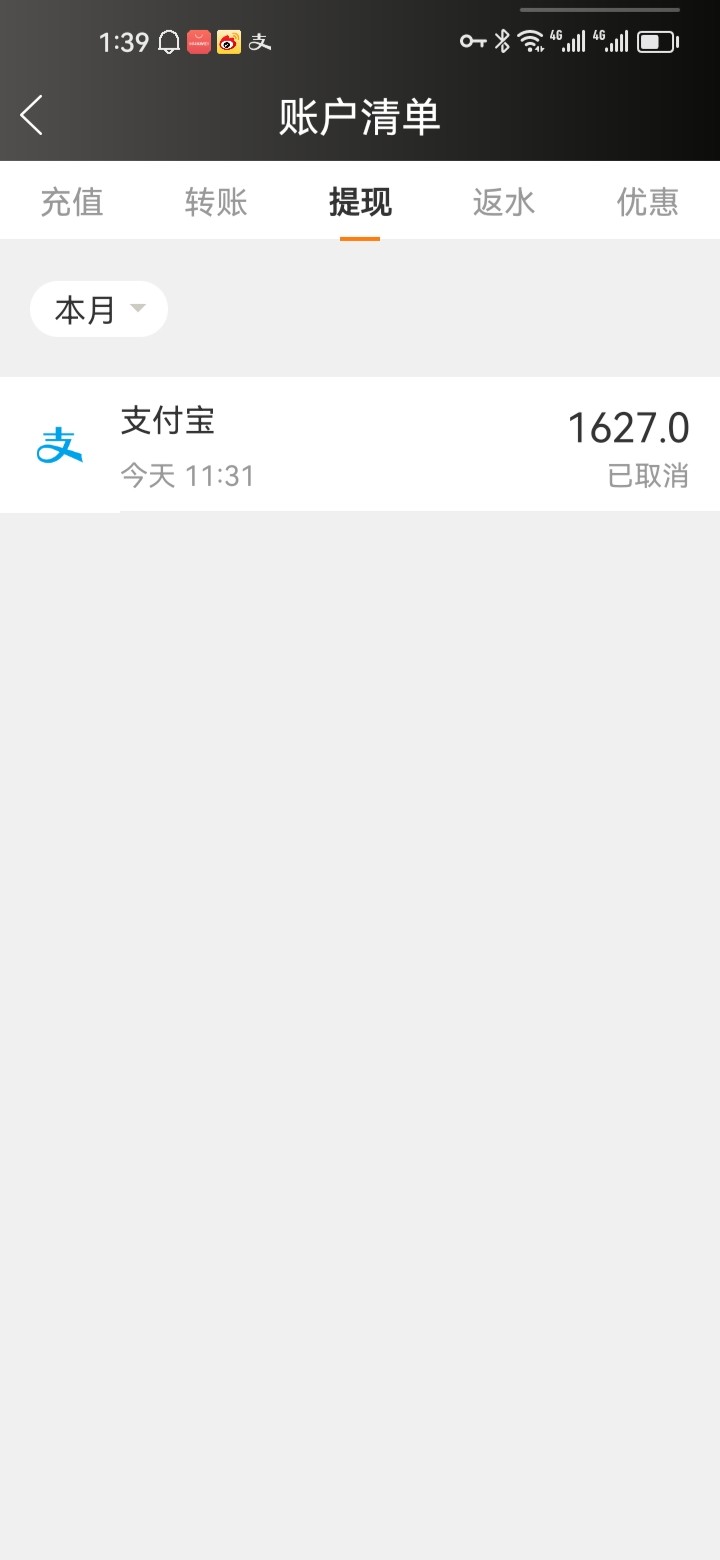Open the 支付宝 1627.0 withdrawal record

pos(360,445)
